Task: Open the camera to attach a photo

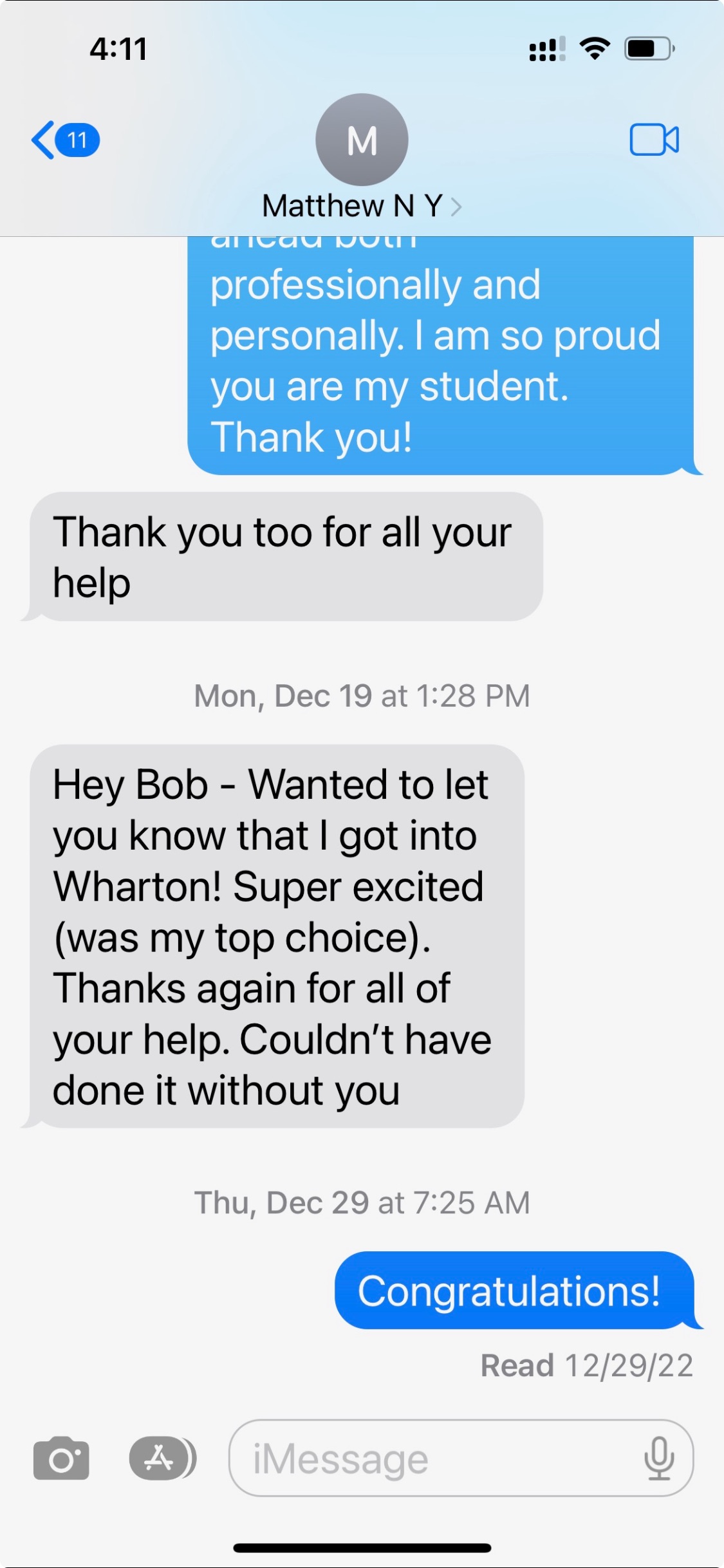Action: pyautogui.click(x=61, y=1458)
